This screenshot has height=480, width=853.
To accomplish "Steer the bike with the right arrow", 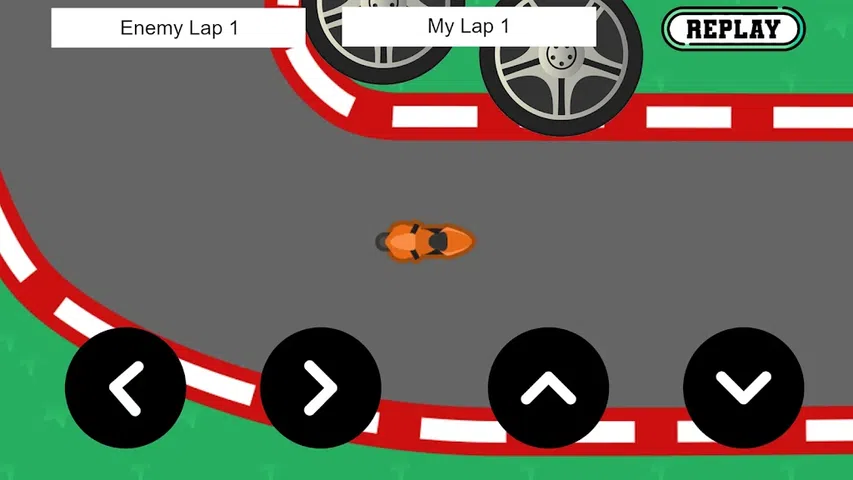I will (320, 388).
